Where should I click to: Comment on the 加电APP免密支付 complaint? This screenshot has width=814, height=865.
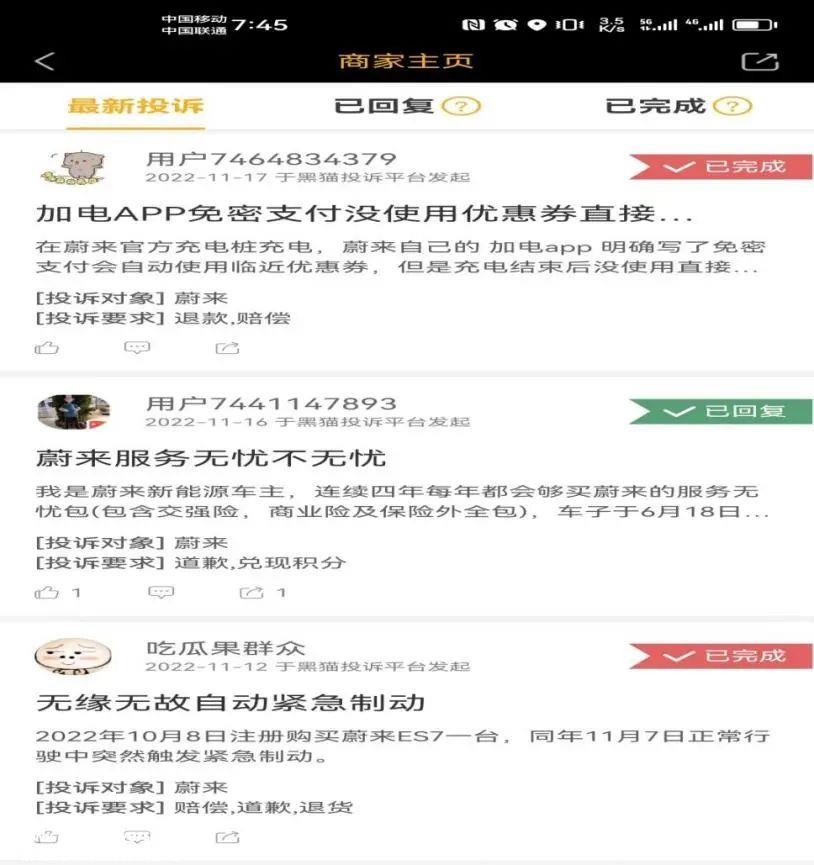pyautogui.click(x=137, y=348)
